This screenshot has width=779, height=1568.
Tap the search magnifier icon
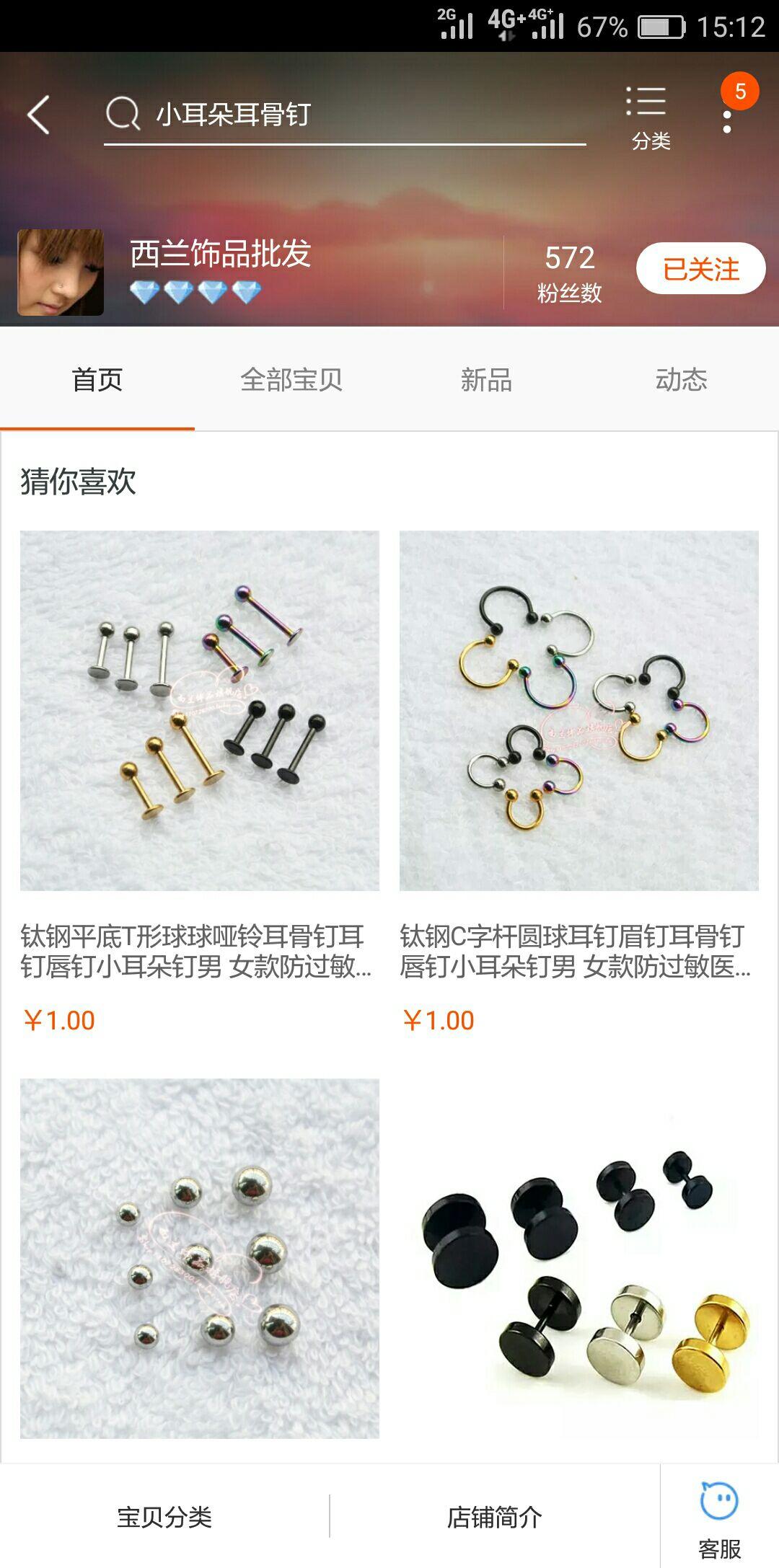click(x=124, y=113)
